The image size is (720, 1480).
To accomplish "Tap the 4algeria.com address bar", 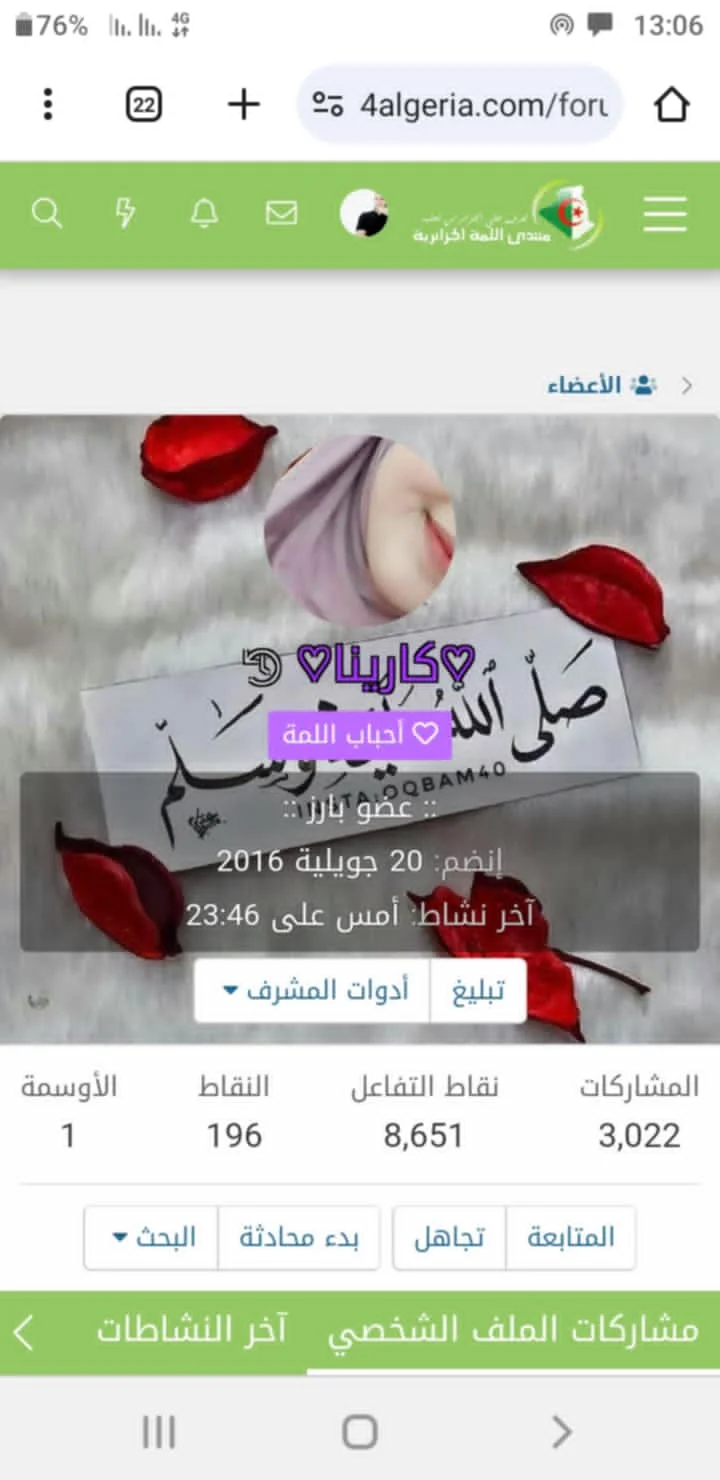I will point(460,104).
